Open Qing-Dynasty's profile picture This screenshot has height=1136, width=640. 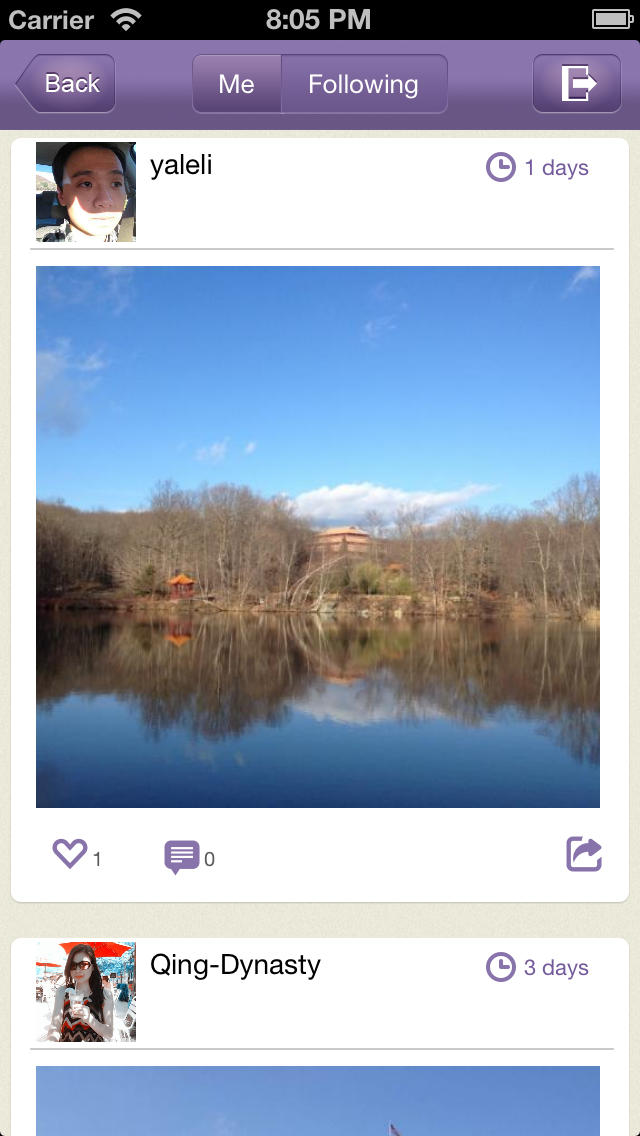coord(86,992)
